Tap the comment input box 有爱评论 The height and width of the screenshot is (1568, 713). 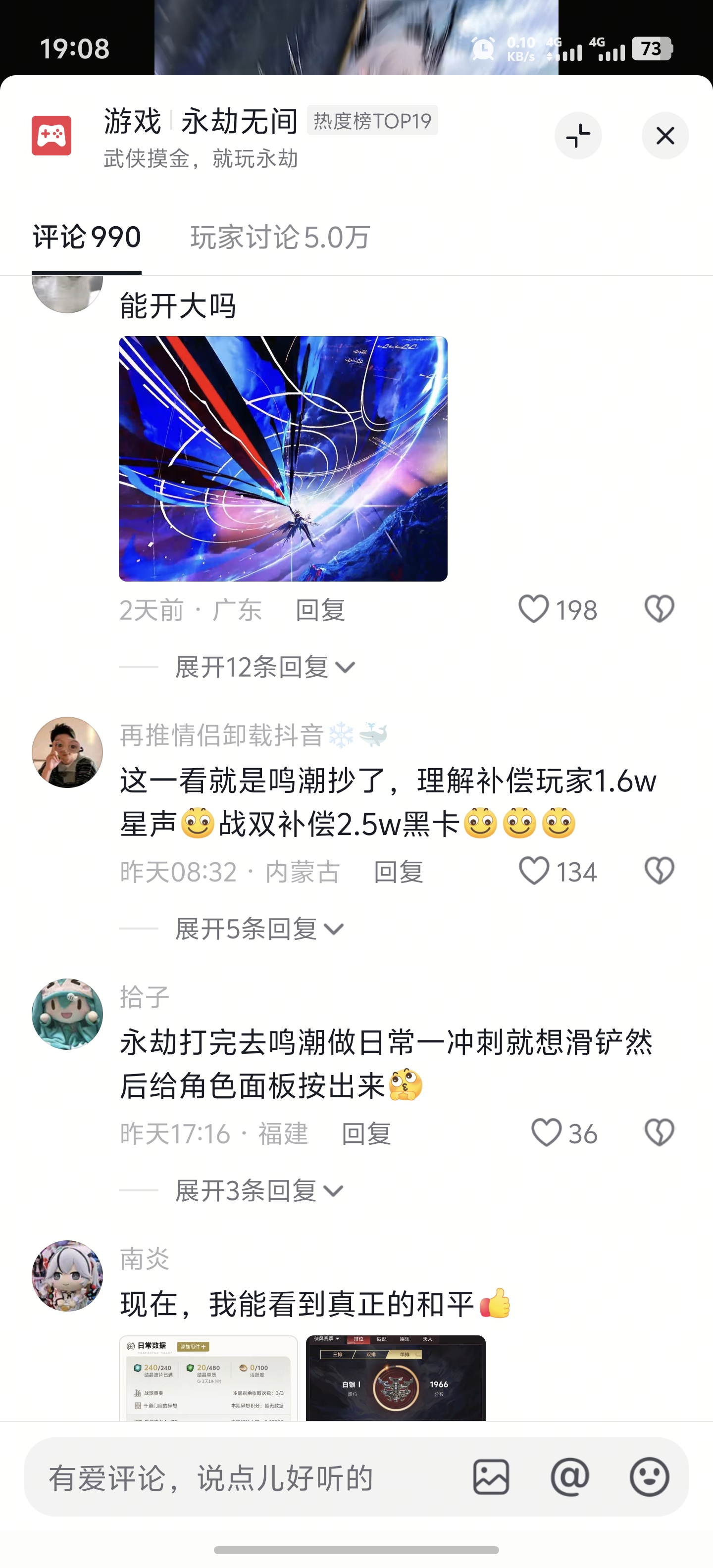click(x=244, y=1477)
